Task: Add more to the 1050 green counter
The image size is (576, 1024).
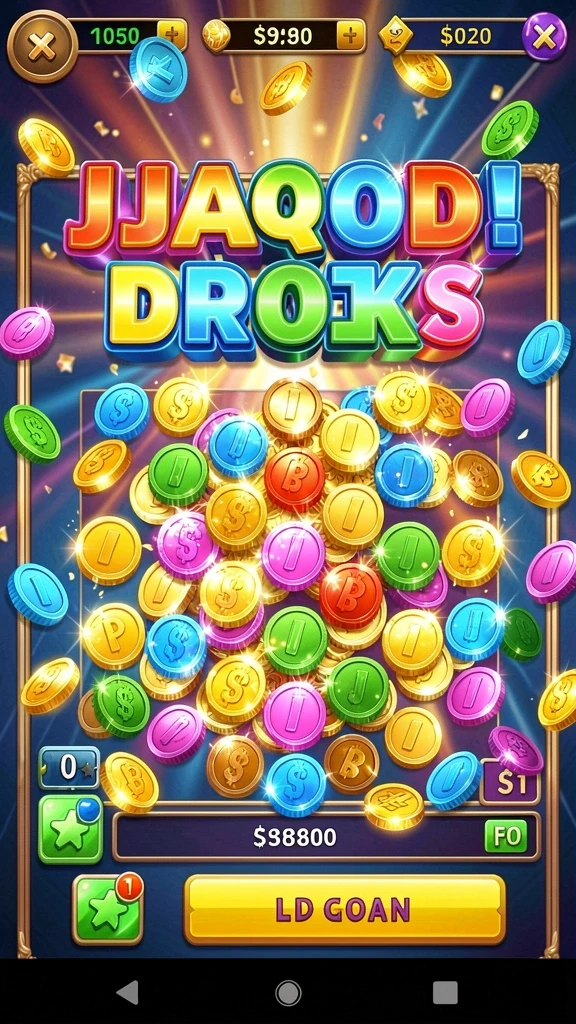Action: [x=172, y=35]
